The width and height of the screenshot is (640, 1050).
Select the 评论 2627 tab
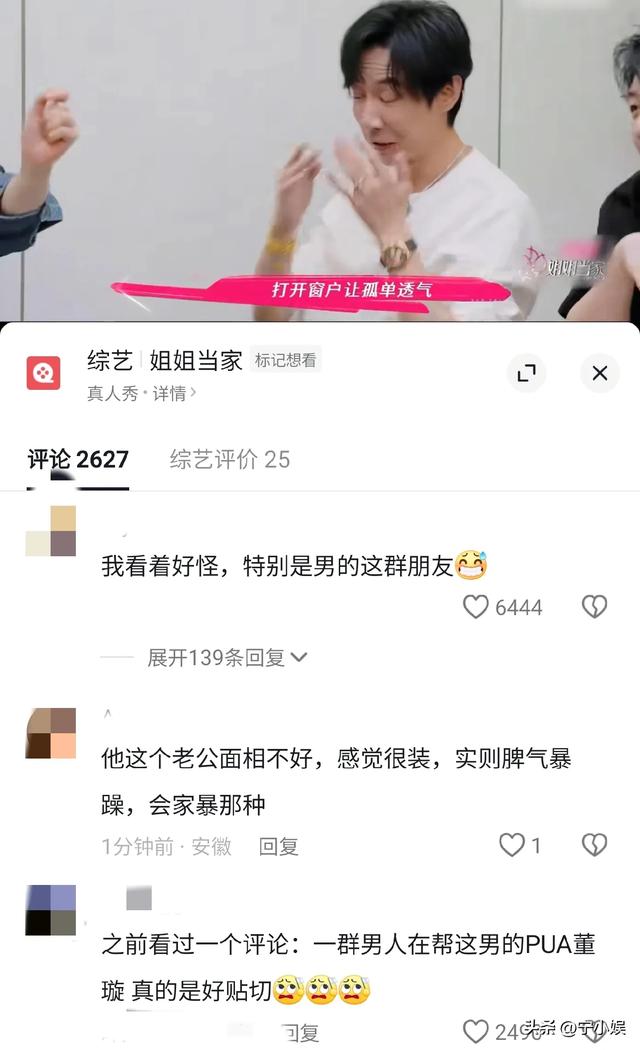(x=78, y=459)
